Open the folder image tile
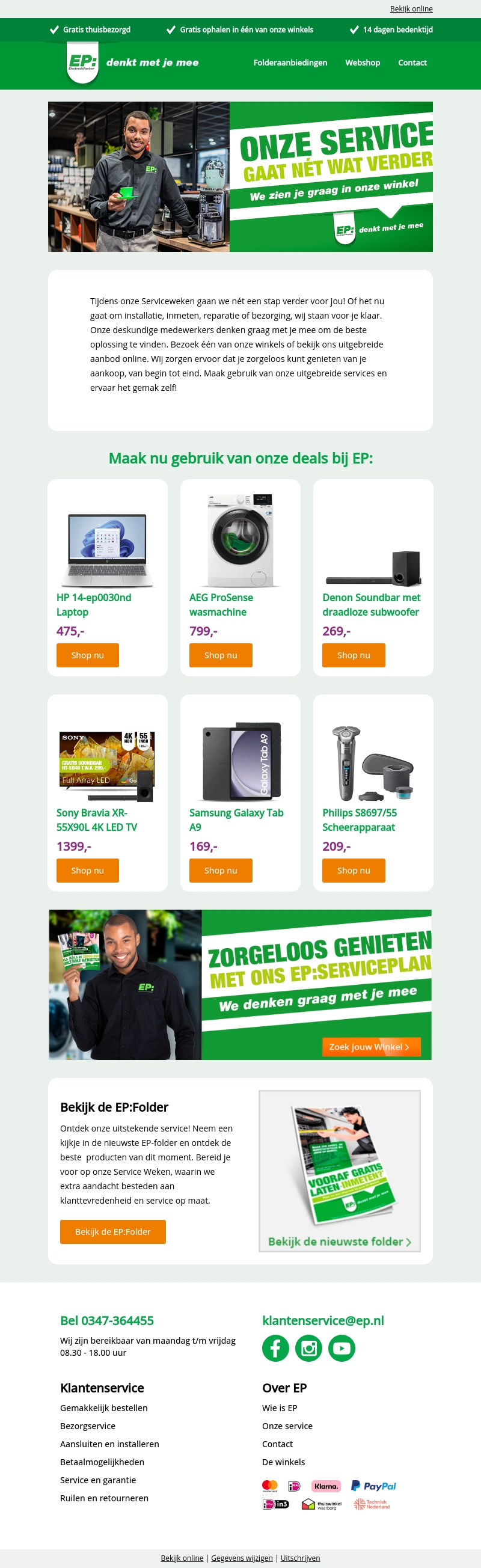Screen dimensions: 481x1568 click(339, 1171)
